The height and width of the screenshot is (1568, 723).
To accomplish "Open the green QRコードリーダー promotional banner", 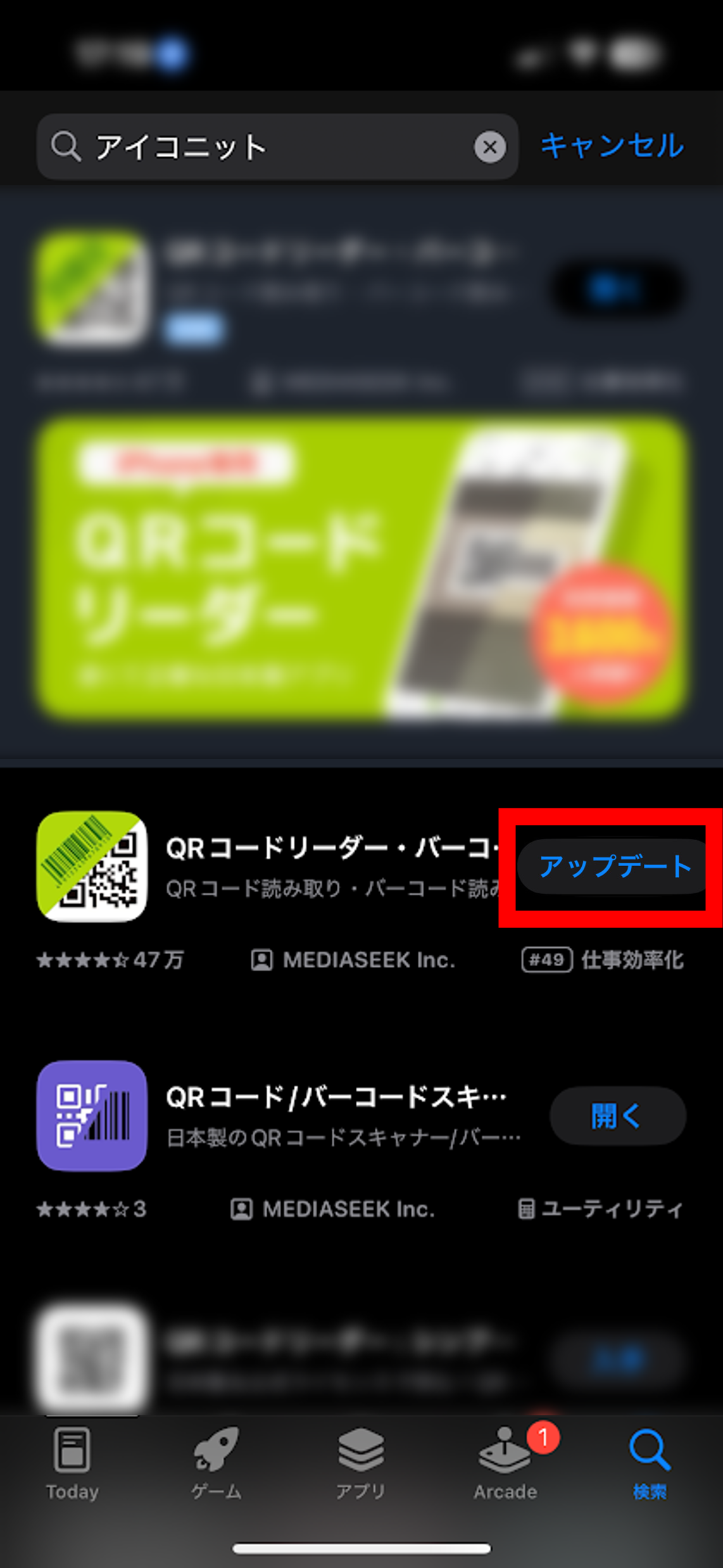I will tap(361, 568).
